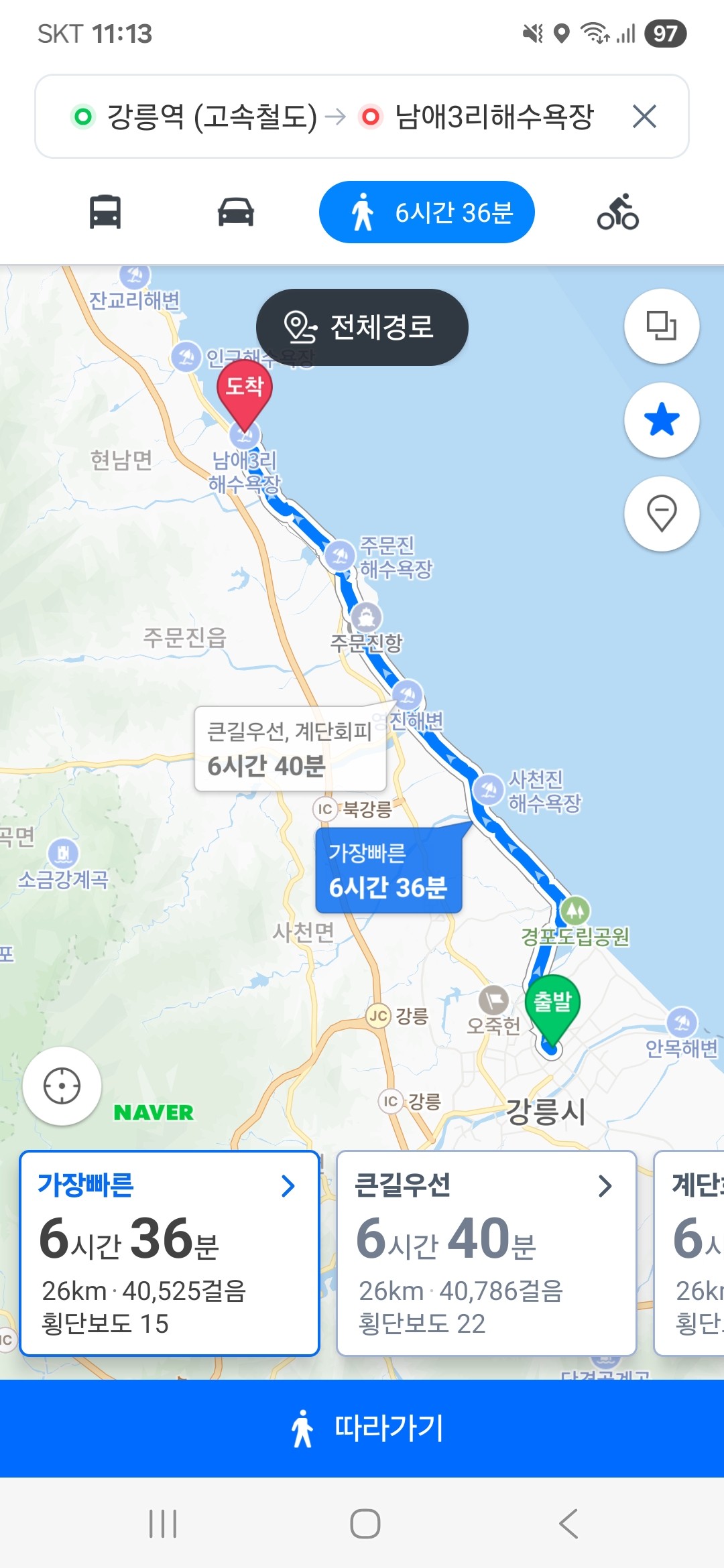Switch to bicycle directions
This screenshot has height=1568, width=724.
(x=617, y=212)
